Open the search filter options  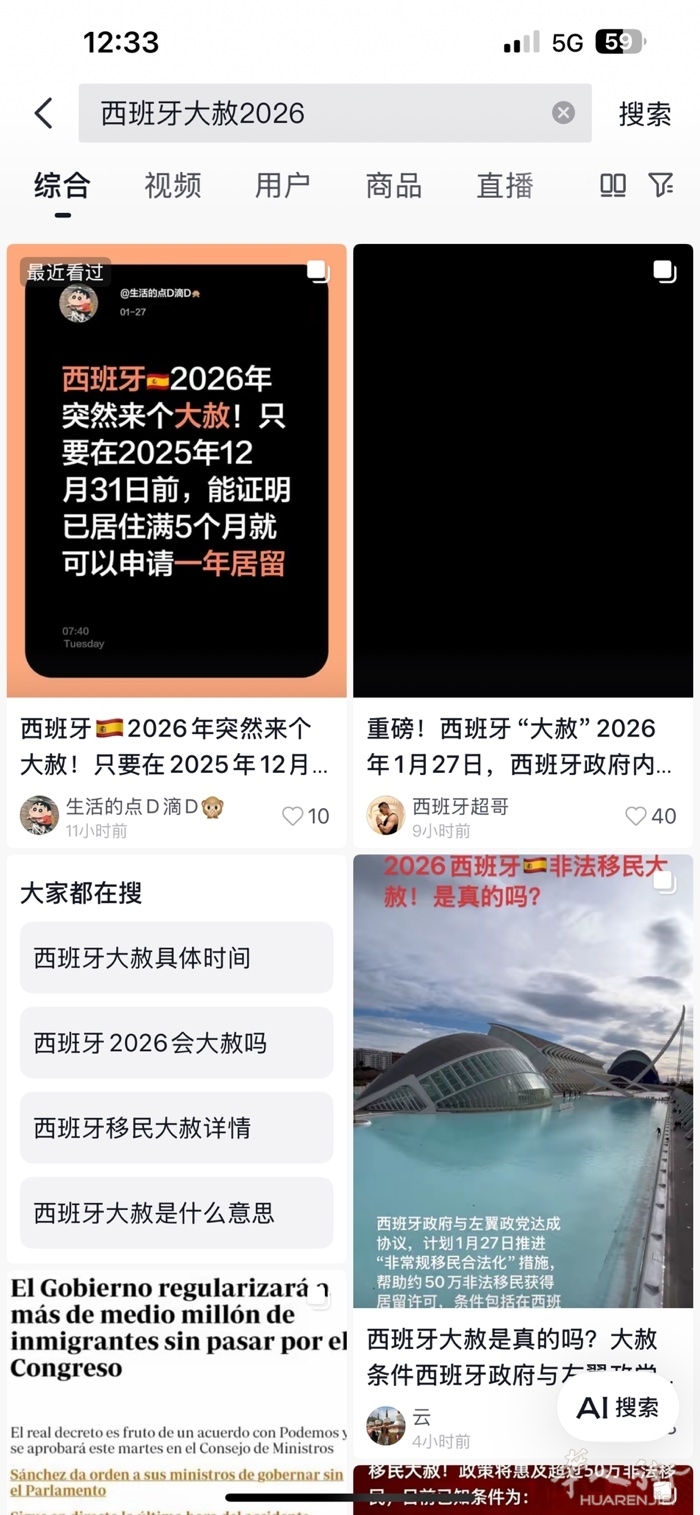click(x=660, y=185)
